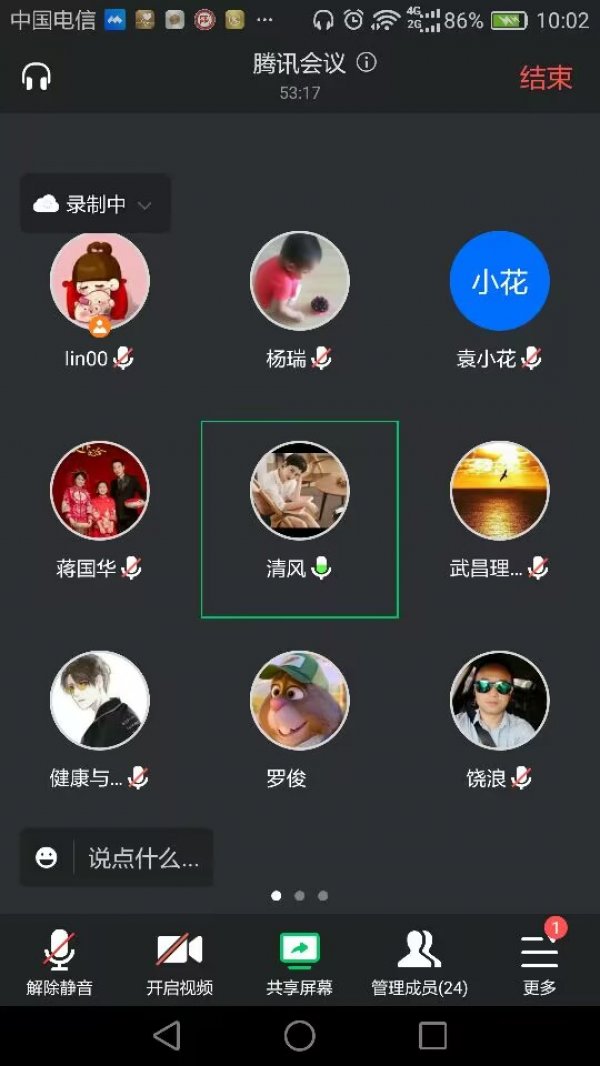Open the emoji picker in chat box
Screen dimensions: 600x1066
coord(46,857)
